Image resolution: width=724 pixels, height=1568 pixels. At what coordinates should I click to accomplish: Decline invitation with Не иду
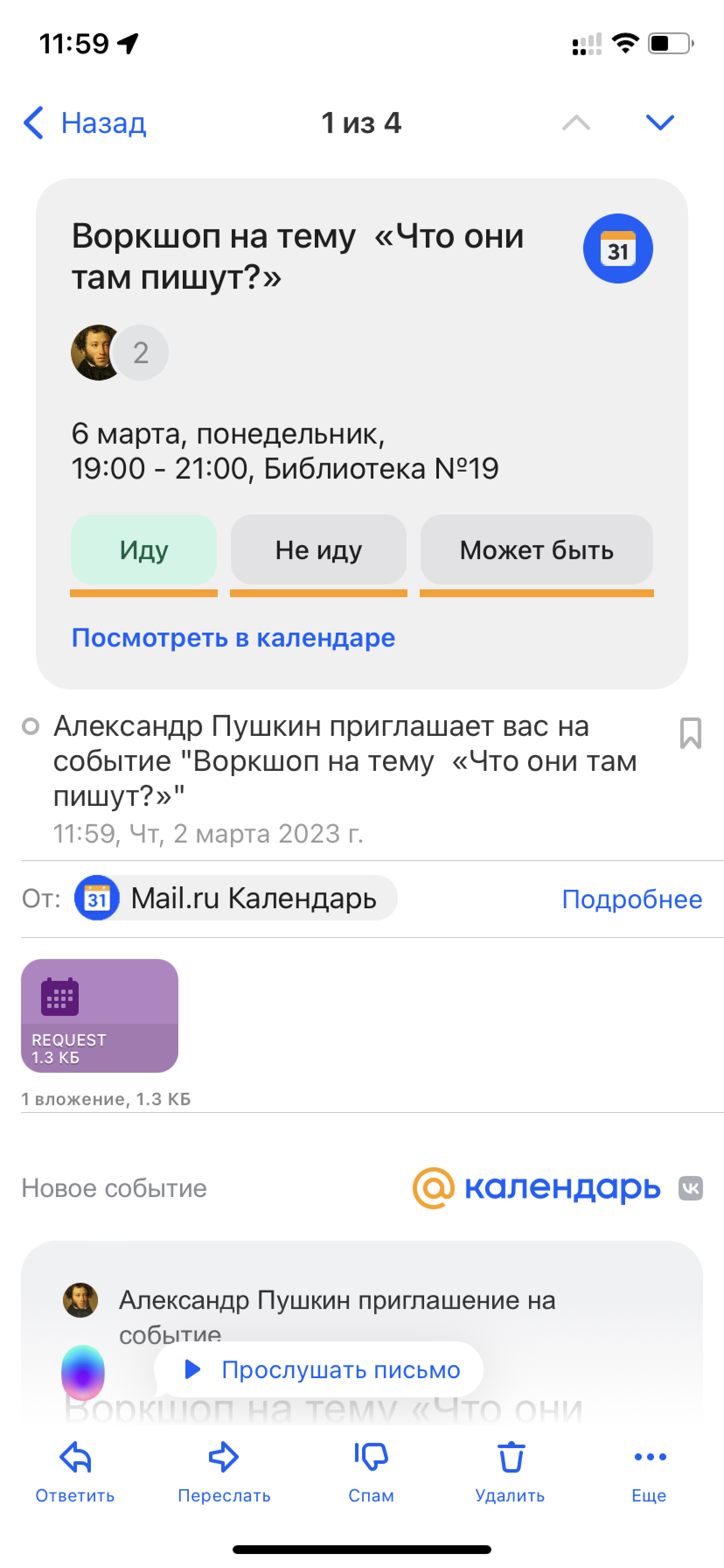coord(318,550)
